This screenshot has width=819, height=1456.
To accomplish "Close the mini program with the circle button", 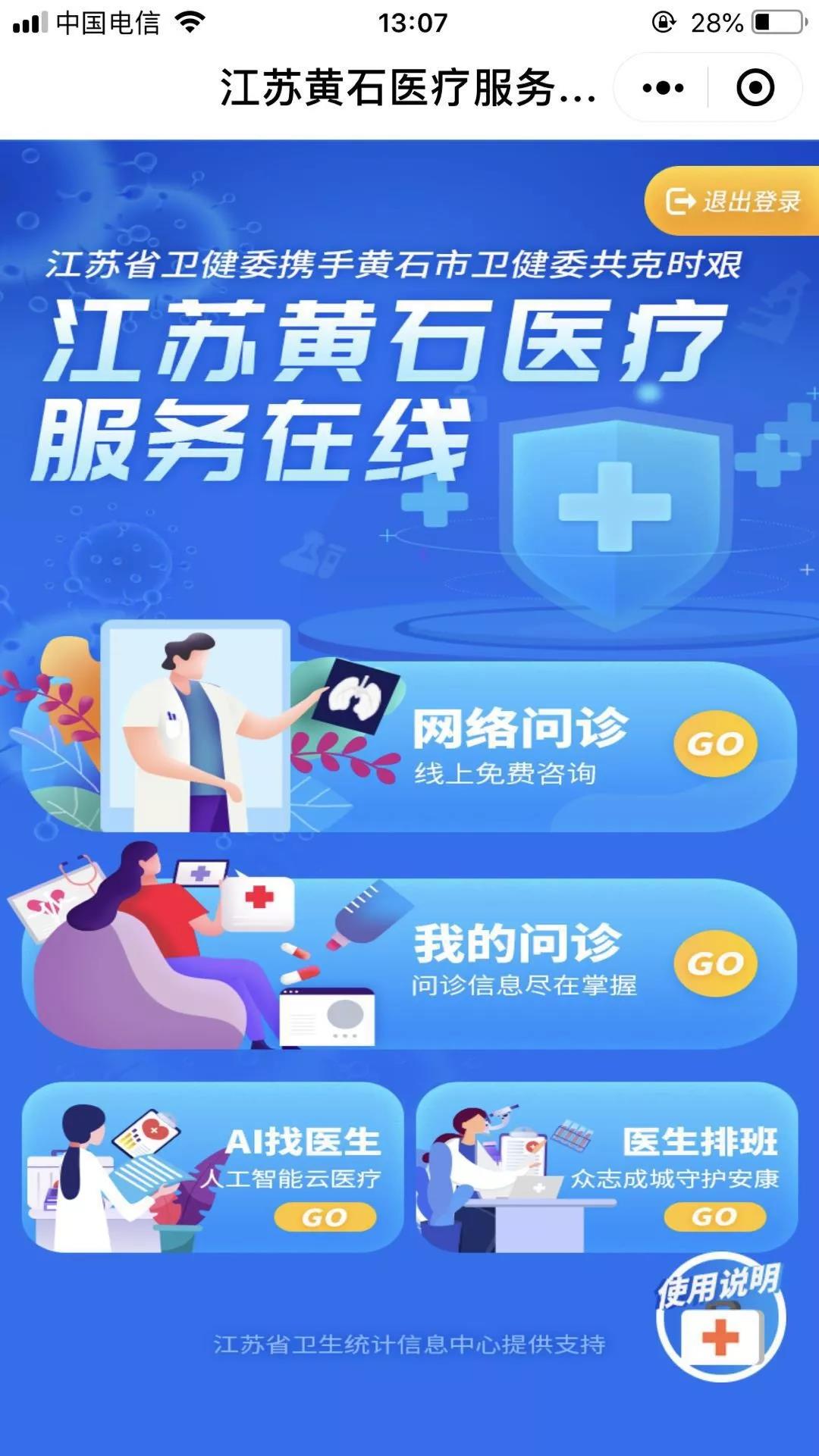I will [755, 88].
